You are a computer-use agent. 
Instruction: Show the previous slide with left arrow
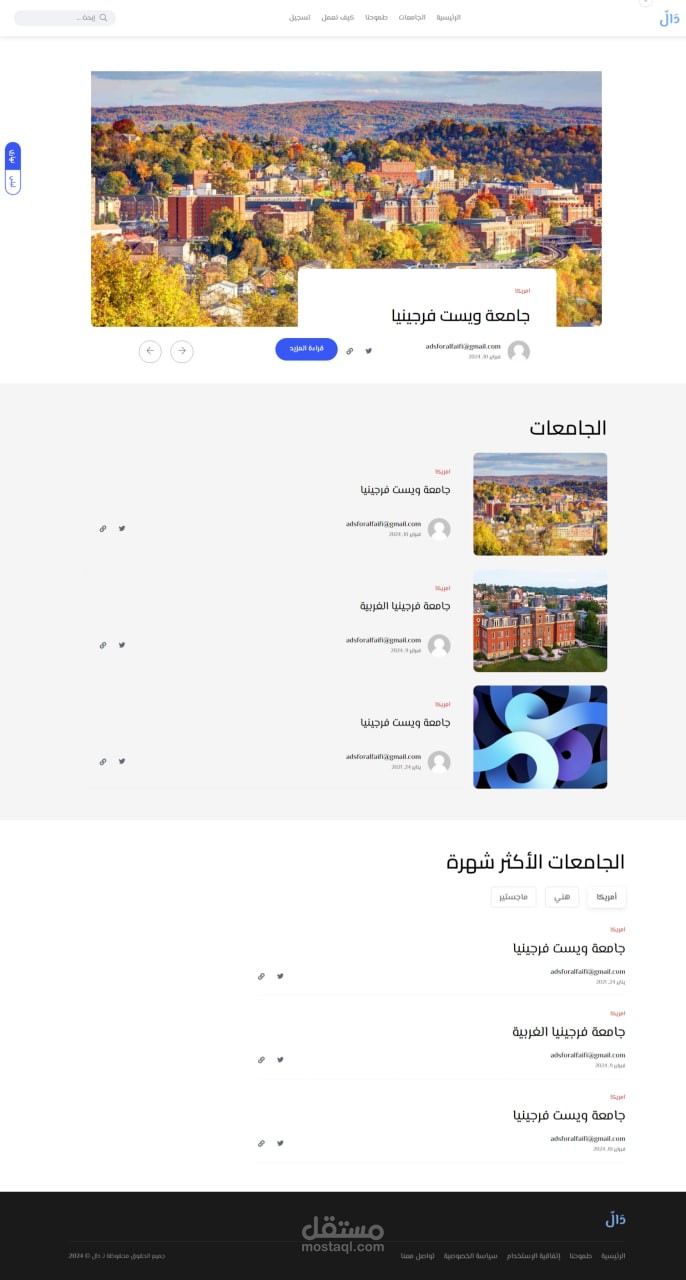(150, 351)
